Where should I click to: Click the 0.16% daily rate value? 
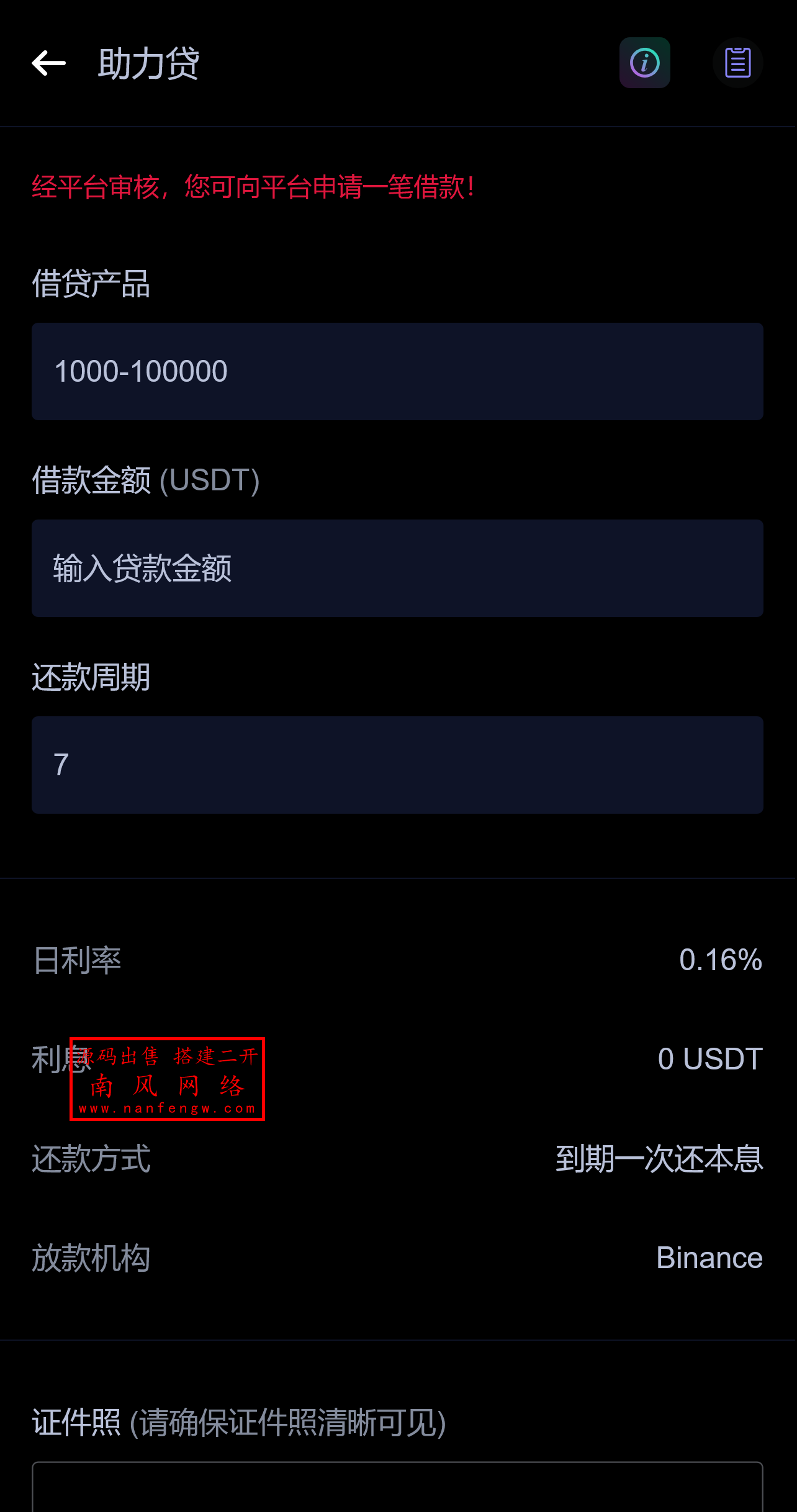coord(721,960)
